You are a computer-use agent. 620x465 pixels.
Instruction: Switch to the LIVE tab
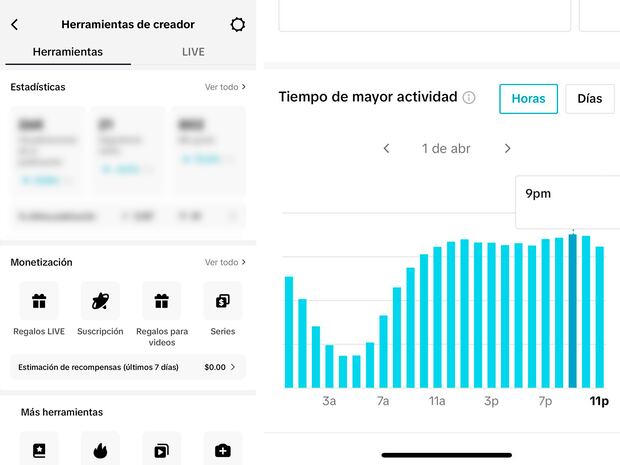(x=193, y=51)
